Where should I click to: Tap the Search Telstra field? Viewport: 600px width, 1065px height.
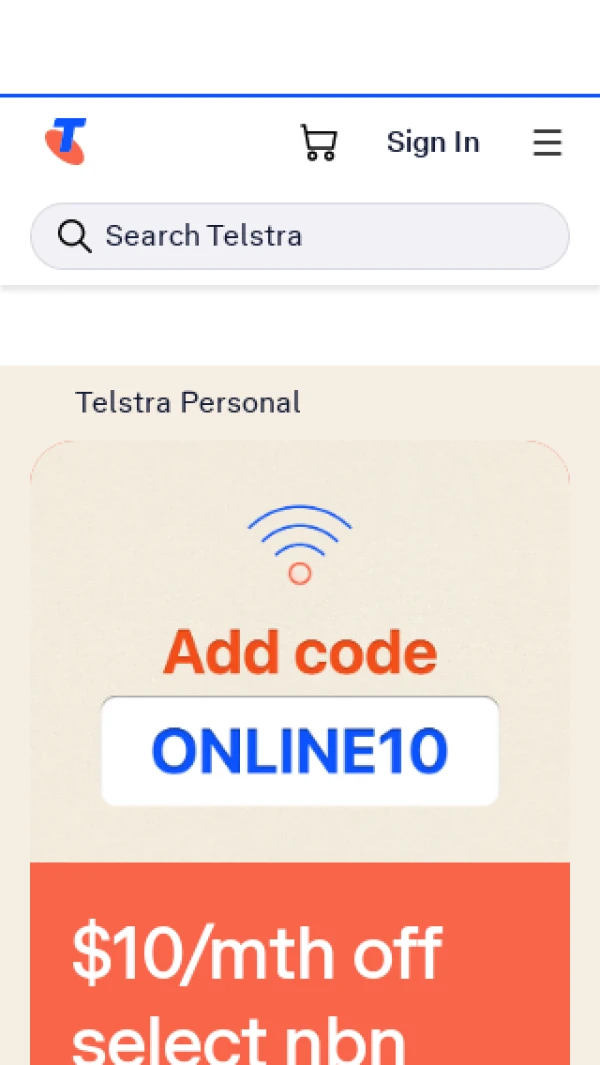[300, 236]
